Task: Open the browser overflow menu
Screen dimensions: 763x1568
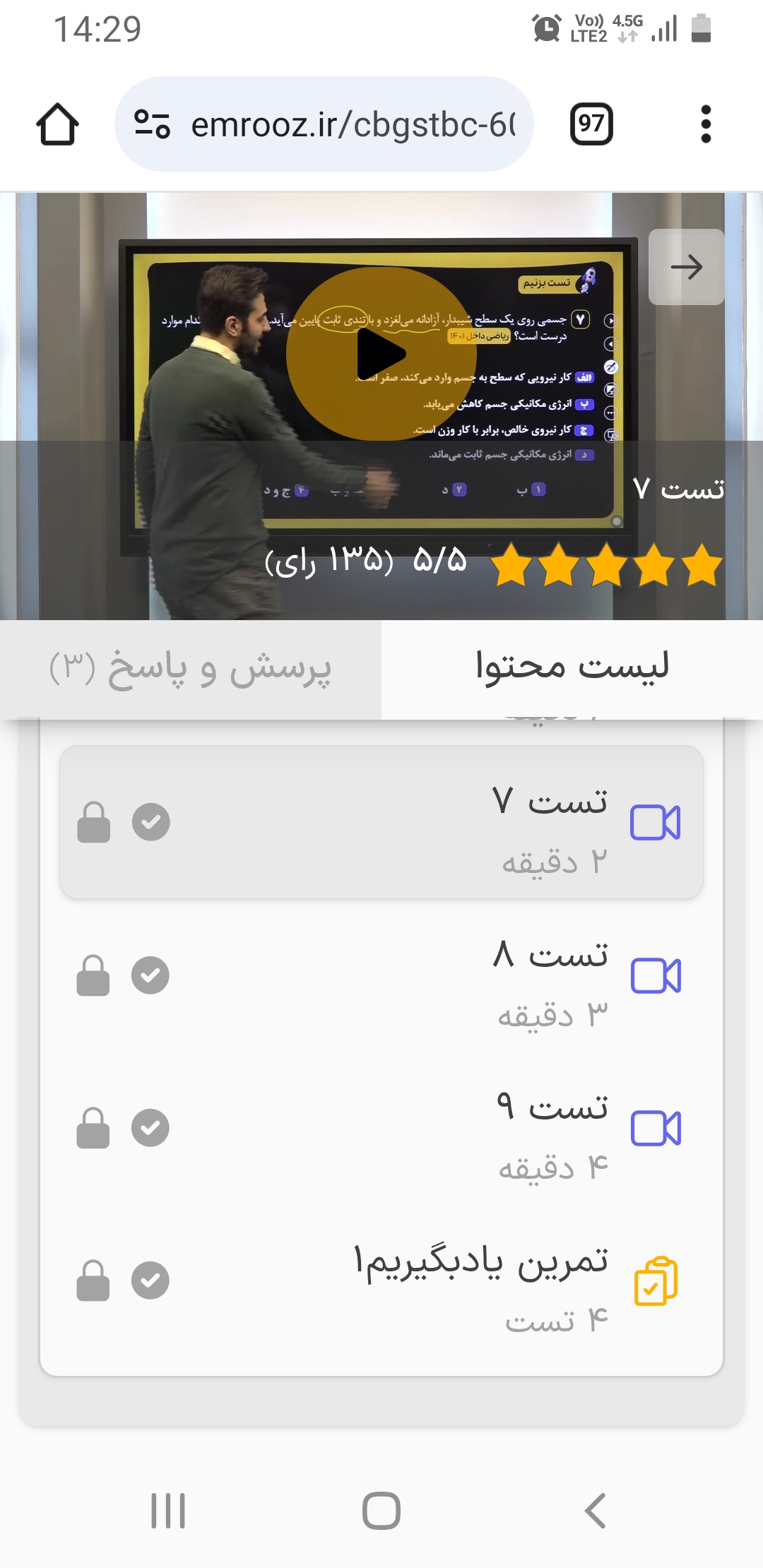Action: click(x=705, y=124)
